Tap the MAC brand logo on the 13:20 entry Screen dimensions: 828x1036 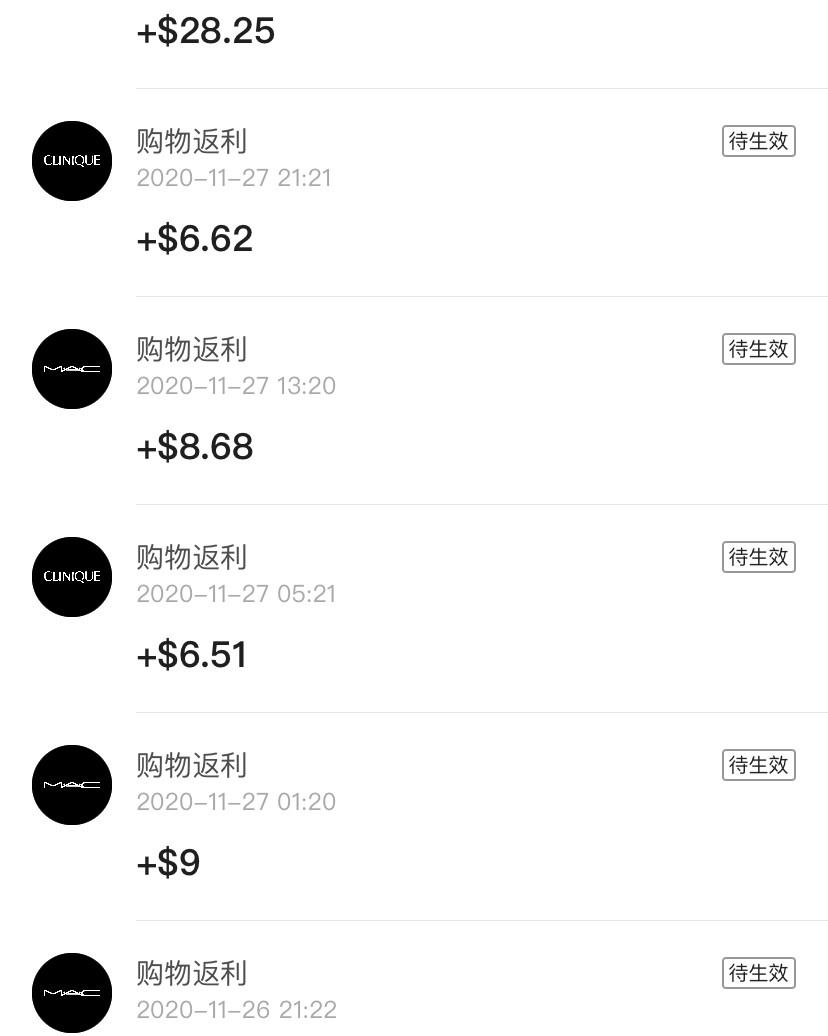71,369
